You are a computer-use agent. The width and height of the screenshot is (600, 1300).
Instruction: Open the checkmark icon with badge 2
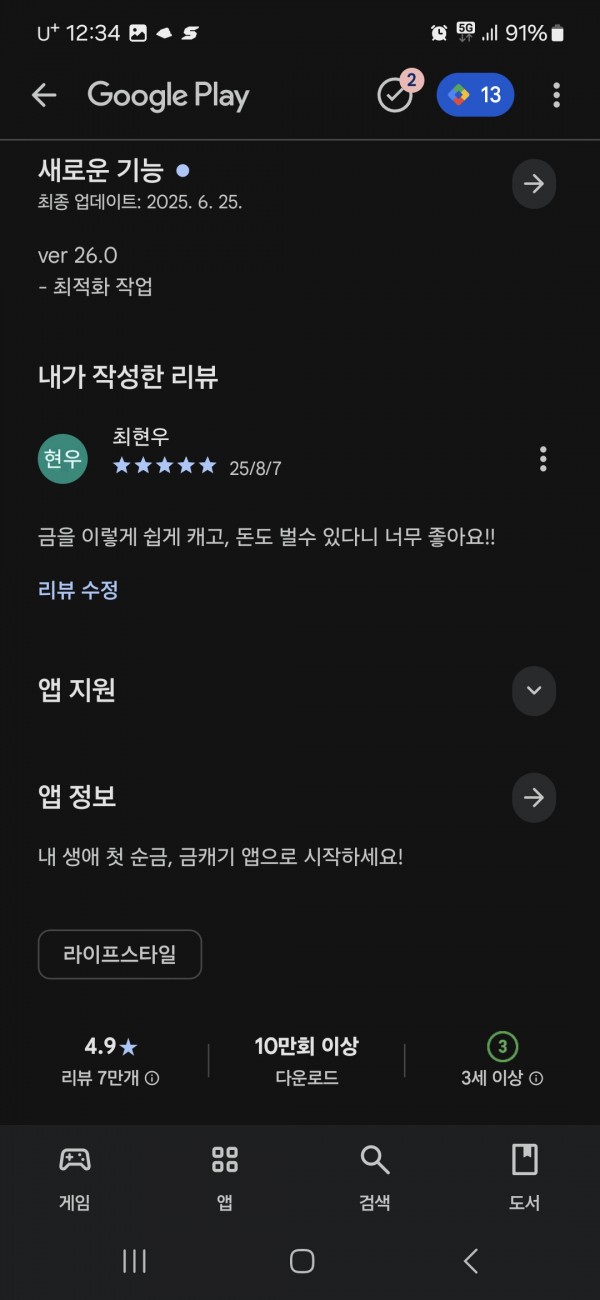click(x=397, y=93)
